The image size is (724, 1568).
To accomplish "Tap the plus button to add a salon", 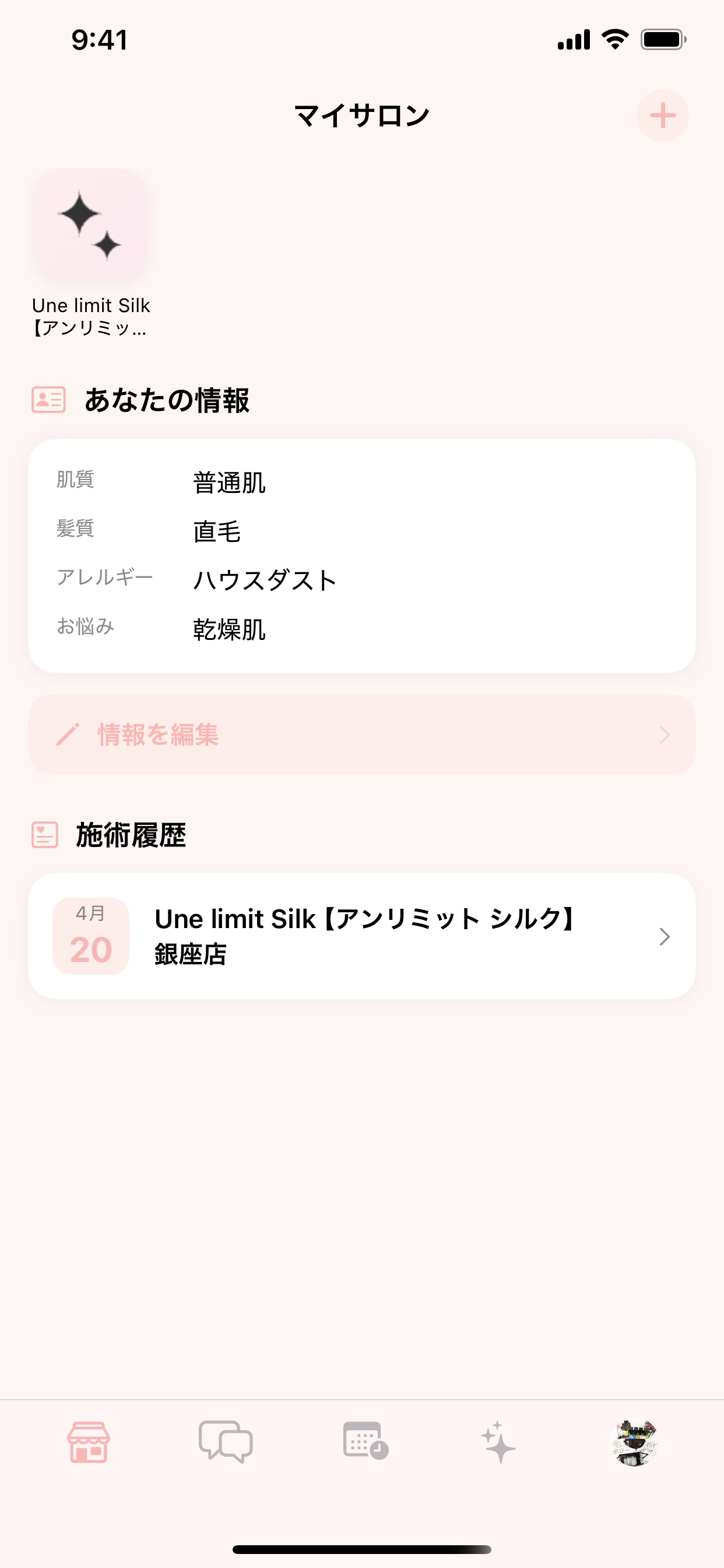I will [662, 116].
